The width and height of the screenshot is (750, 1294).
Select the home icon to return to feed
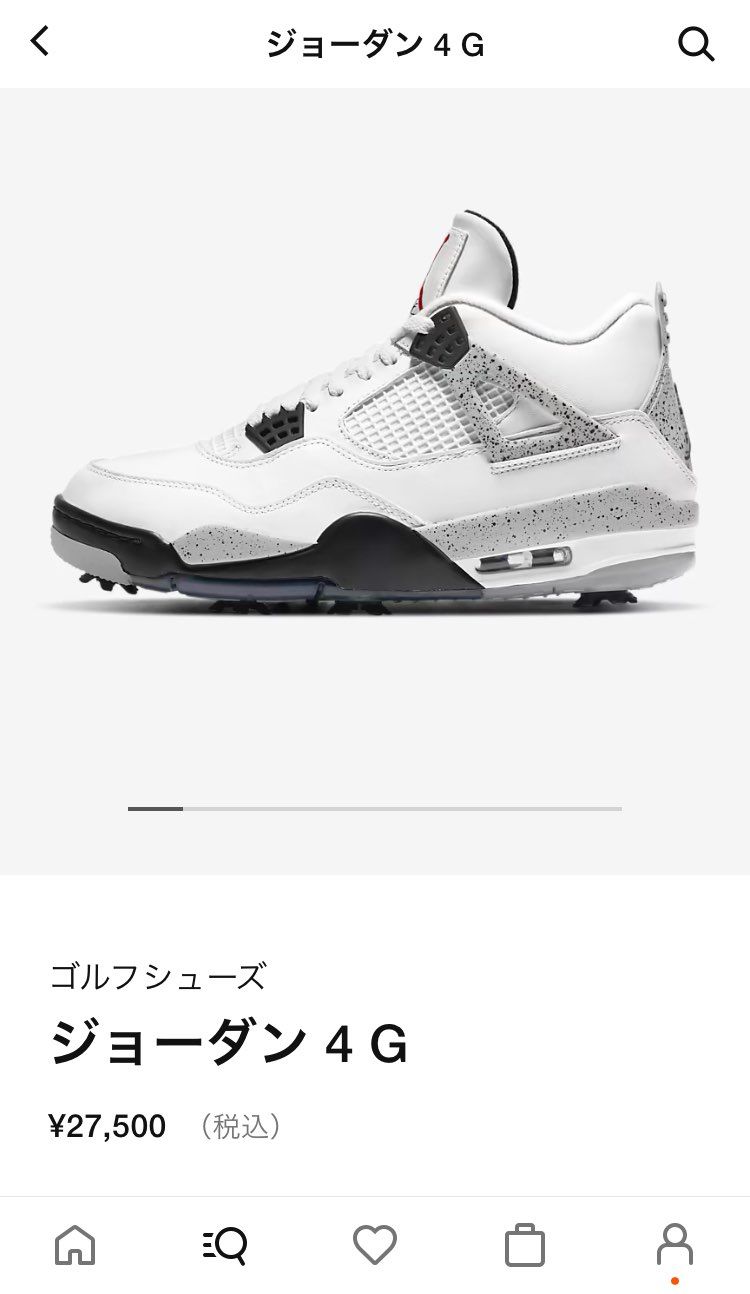(x=75, y=1247)
